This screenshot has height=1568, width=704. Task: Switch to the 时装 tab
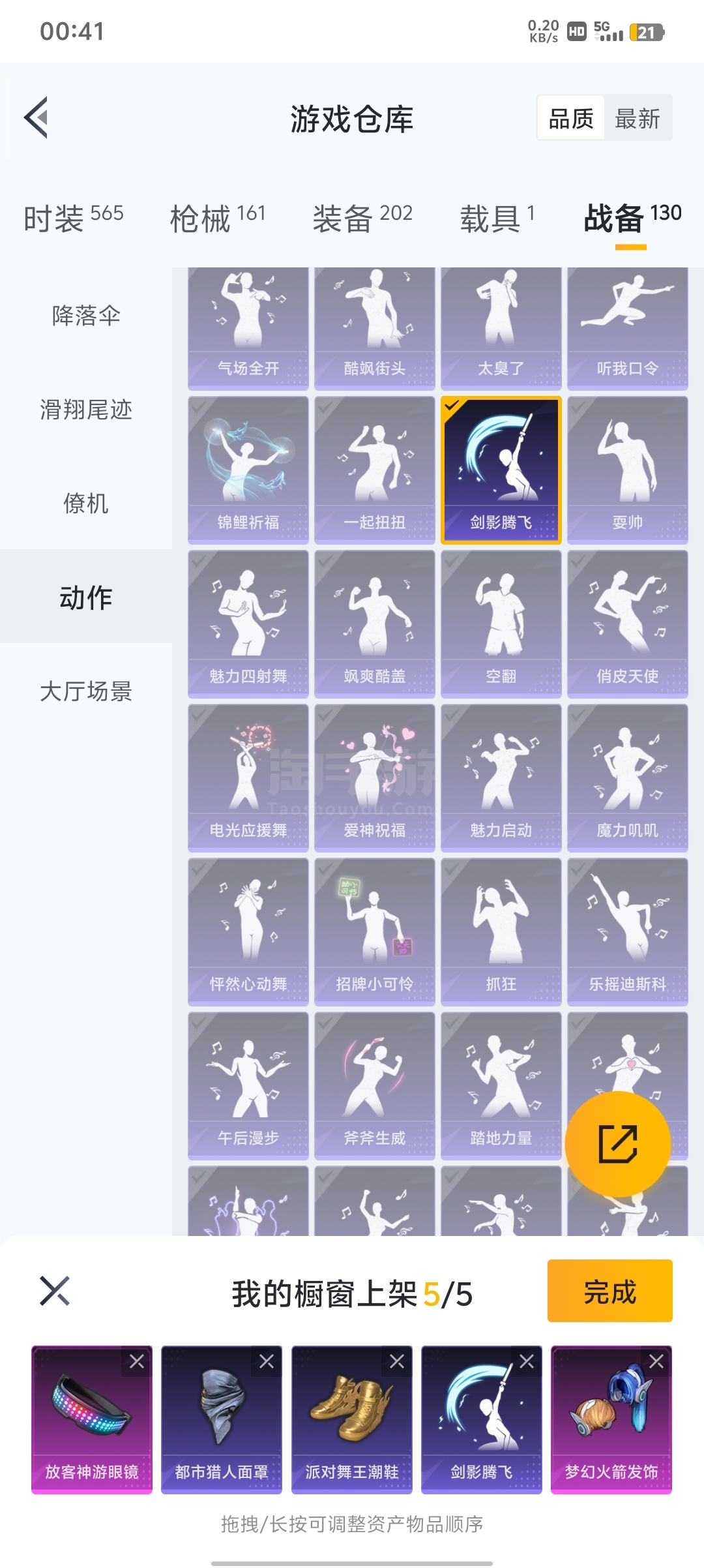(73, 217)
